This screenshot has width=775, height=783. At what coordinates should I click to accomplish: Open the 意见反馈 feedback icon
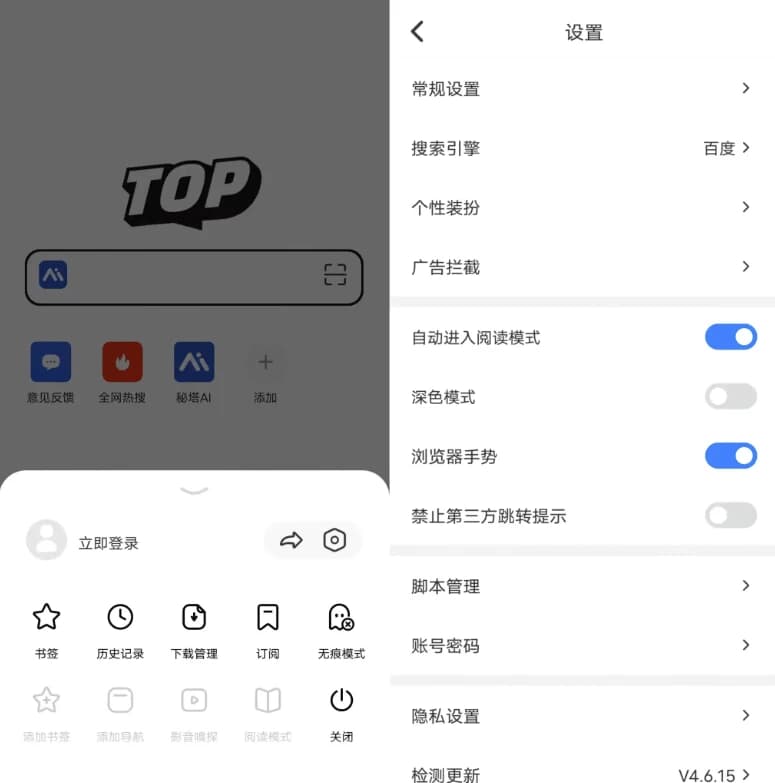[x=50, y=363]
